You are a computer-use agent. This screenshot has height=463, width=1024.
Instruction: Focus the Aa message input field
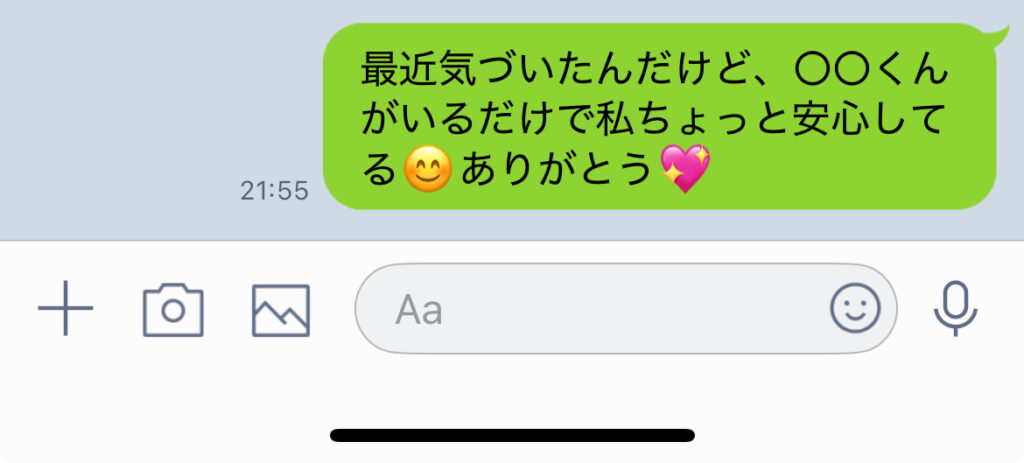590,309
